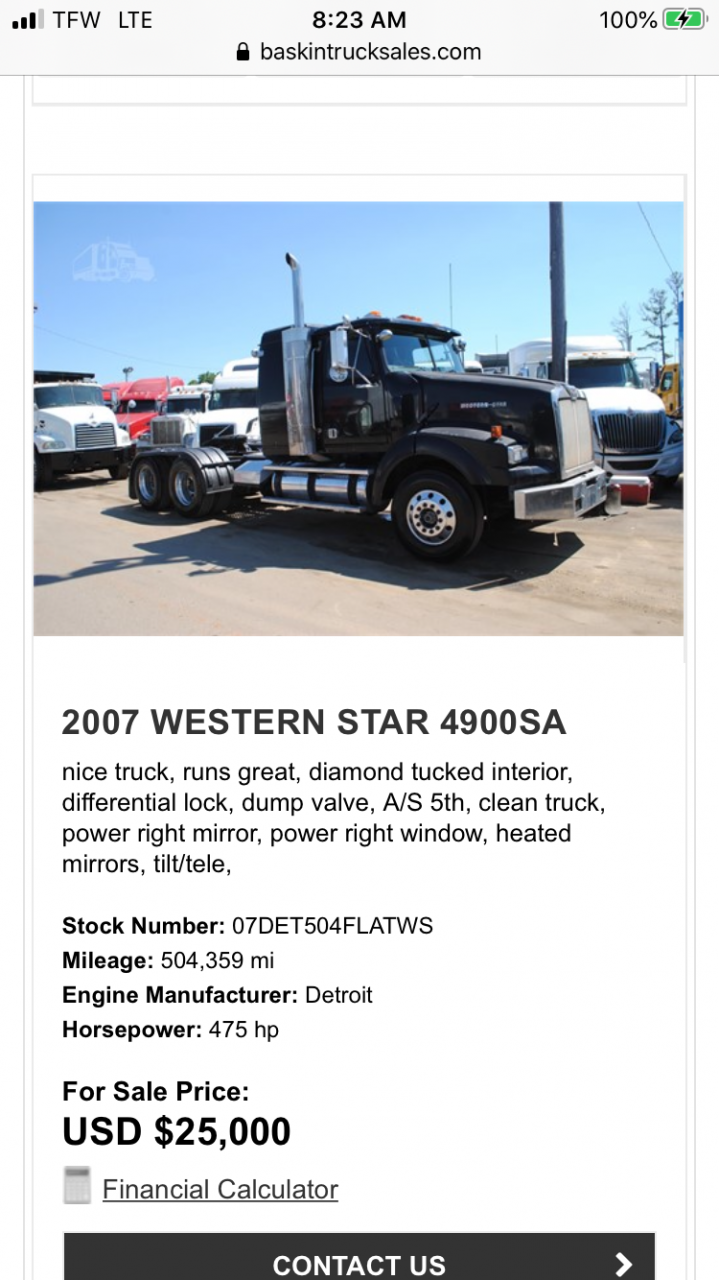Open the Financial Calculator link
Screen dimensions: 719x1280
tap(220, 1189)
